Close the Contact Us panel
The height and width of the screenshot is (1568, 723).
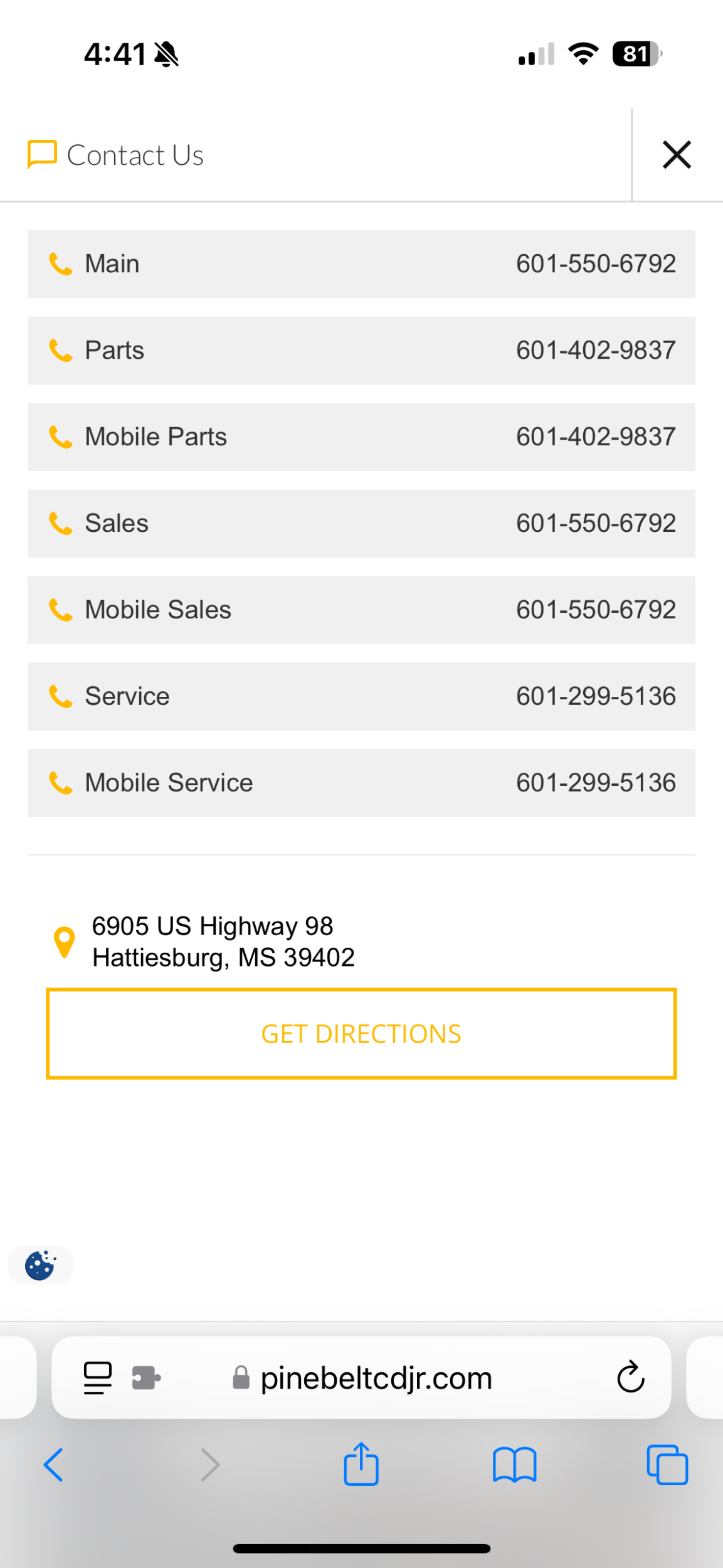coord(676,155)
